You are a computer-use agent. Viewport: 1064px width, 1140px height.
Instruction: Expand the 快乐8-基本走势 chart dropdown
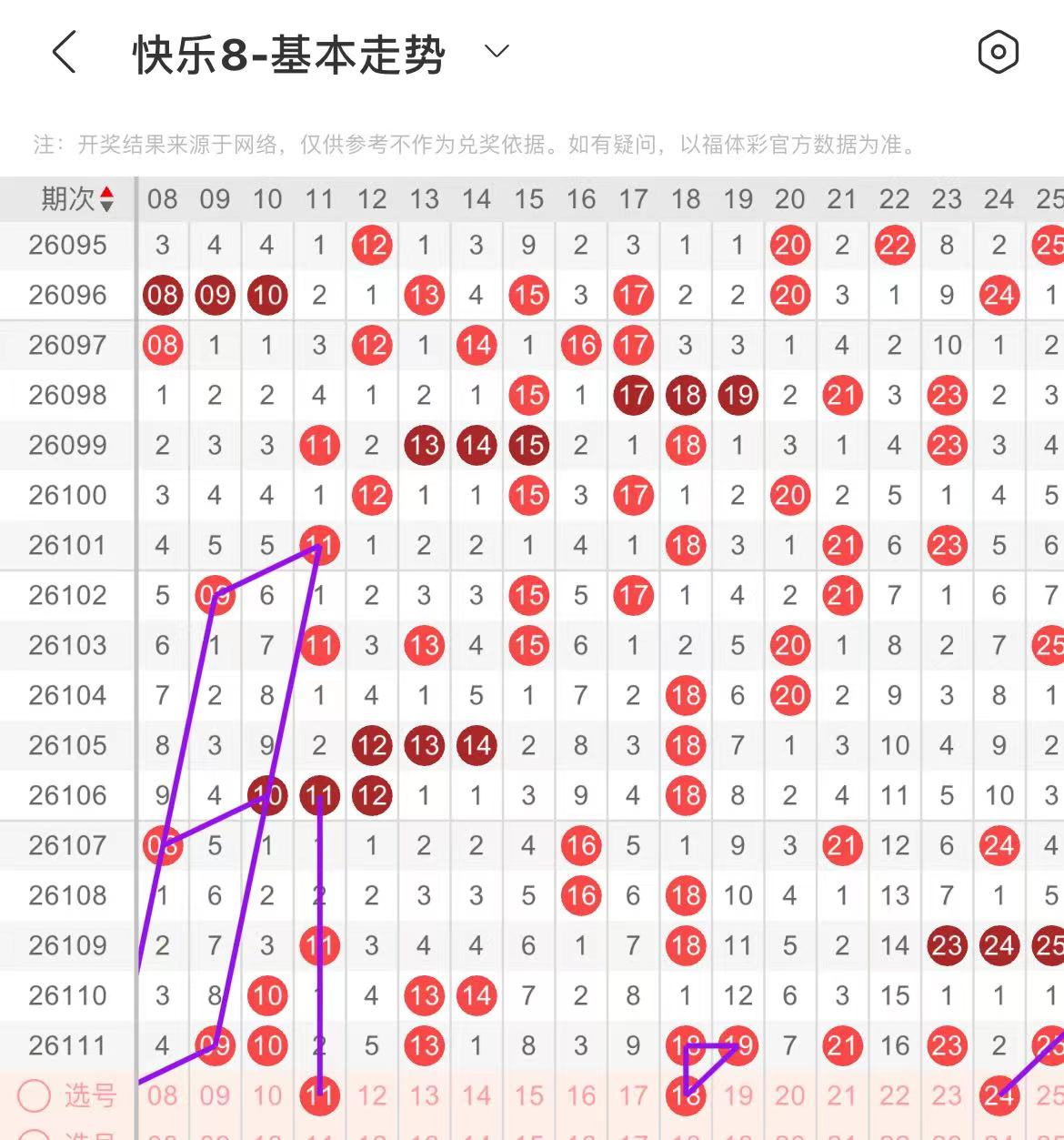coord(497,51)
